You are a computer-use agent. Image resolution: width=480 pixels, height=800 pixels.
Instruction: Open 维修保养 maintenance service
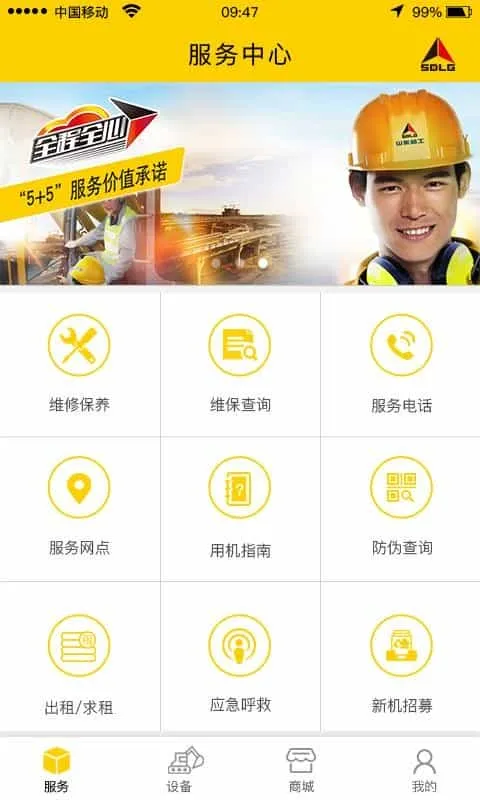[x=79, y=363]
